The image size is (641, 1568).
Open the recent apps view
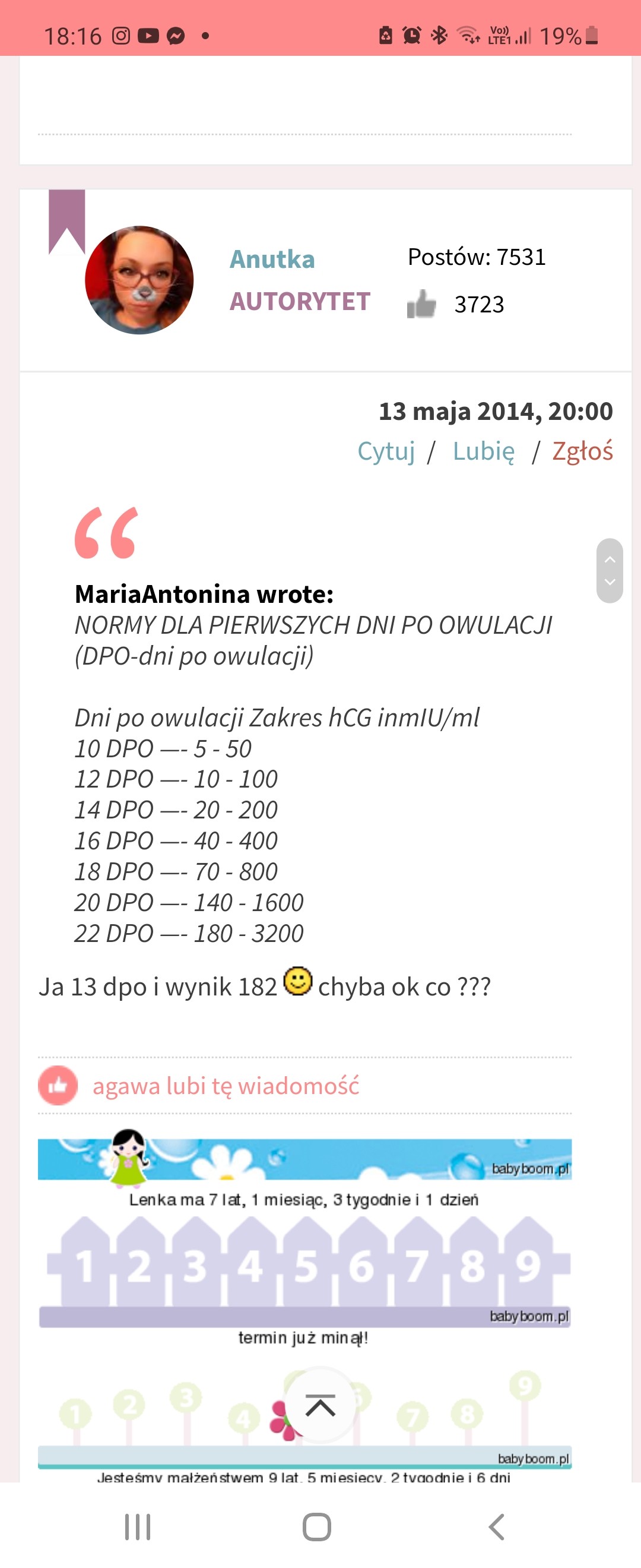[x=138, y=1526]
